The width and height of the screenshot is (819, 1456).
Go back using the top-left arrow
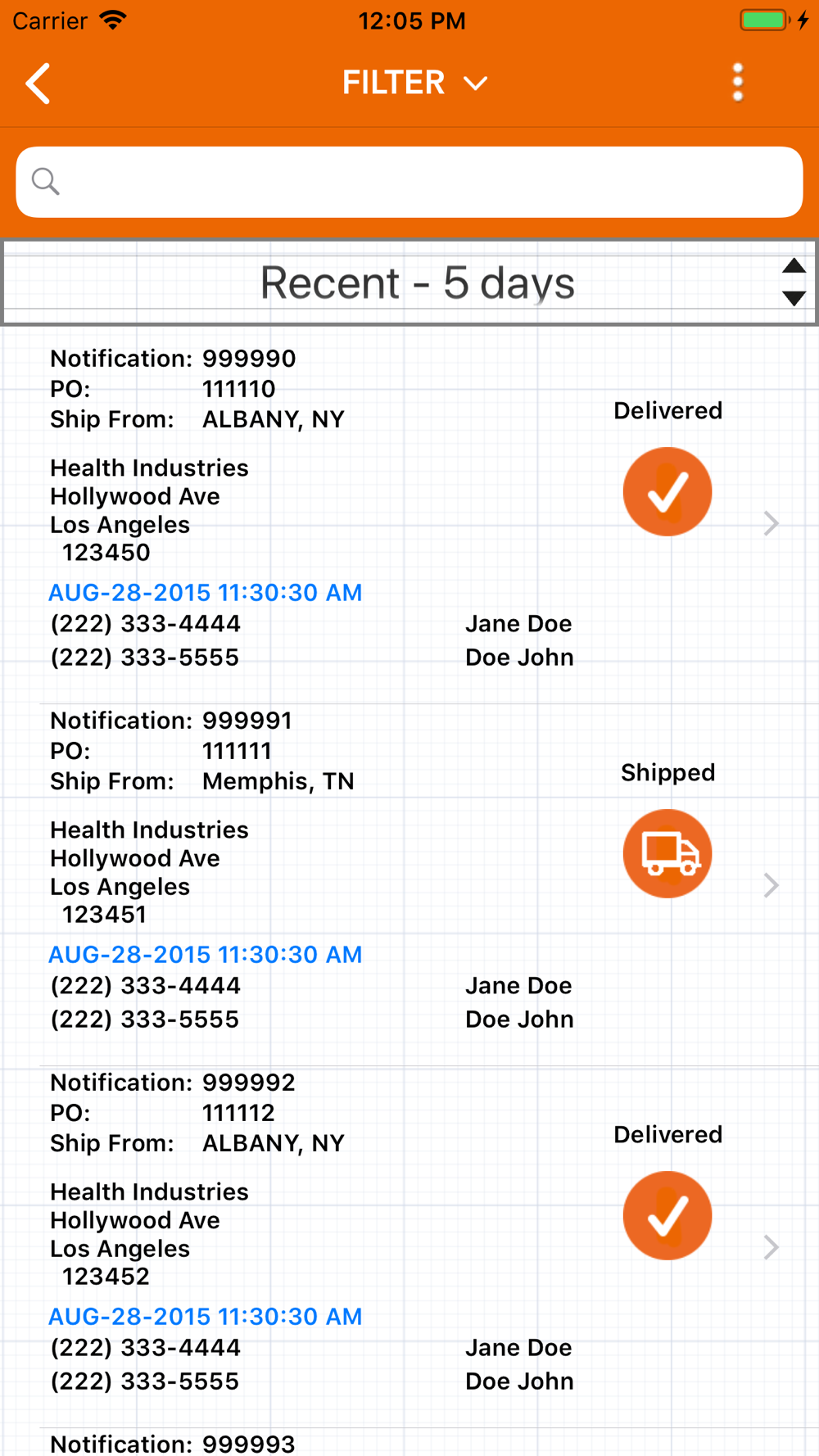[x=38, y=83]
